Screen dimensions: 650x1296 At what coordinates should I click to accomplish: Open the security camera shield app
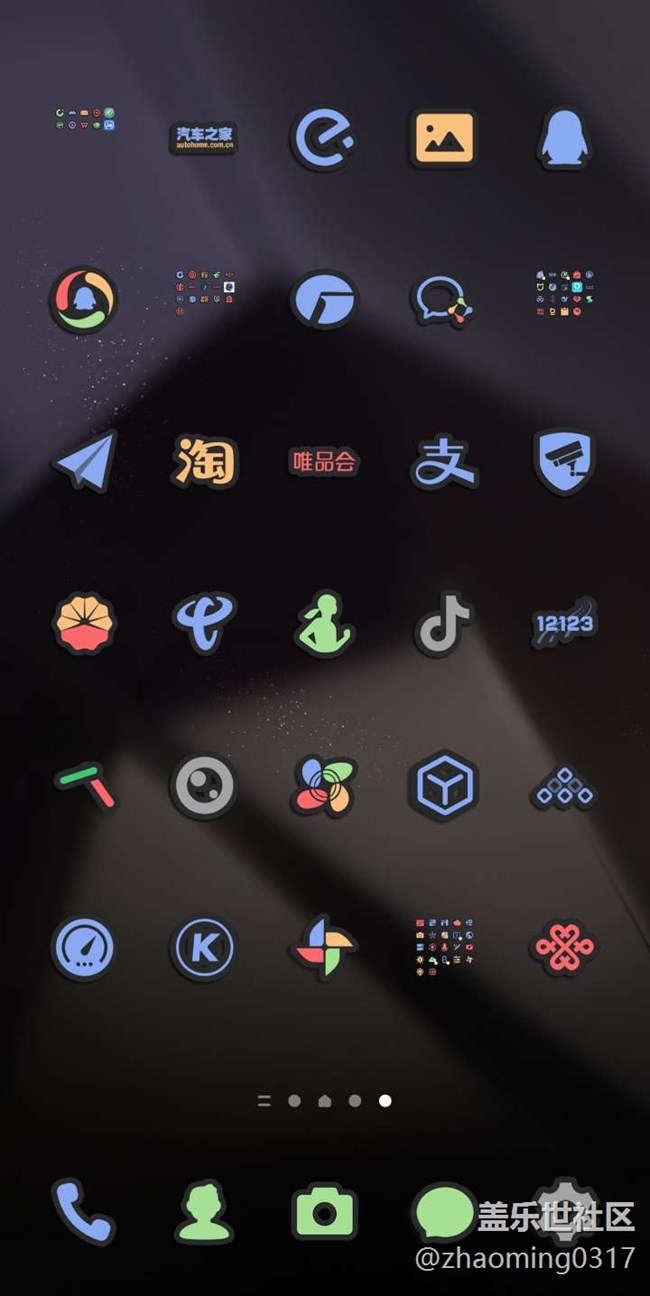click(x=564, y=462)
